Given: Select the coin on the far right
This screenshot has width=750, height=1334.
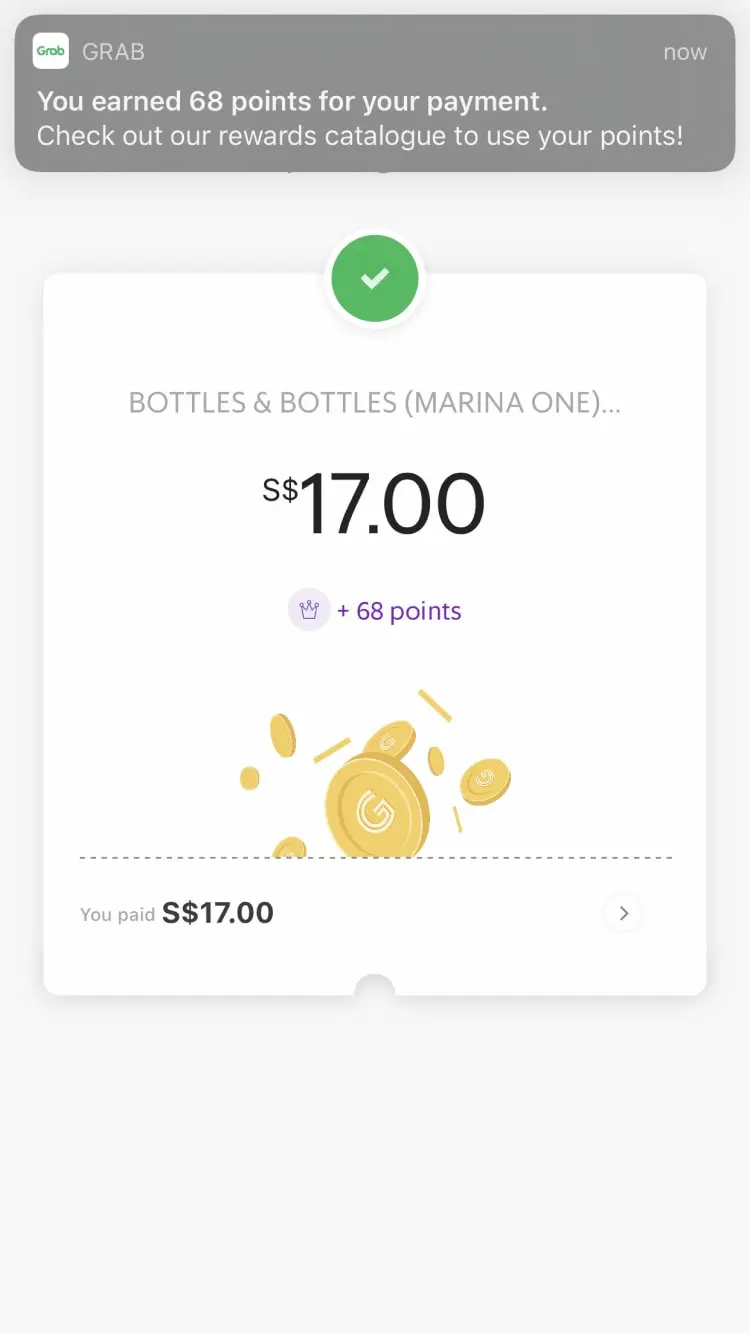Looking at the screenshot, I should coord(487,780).
